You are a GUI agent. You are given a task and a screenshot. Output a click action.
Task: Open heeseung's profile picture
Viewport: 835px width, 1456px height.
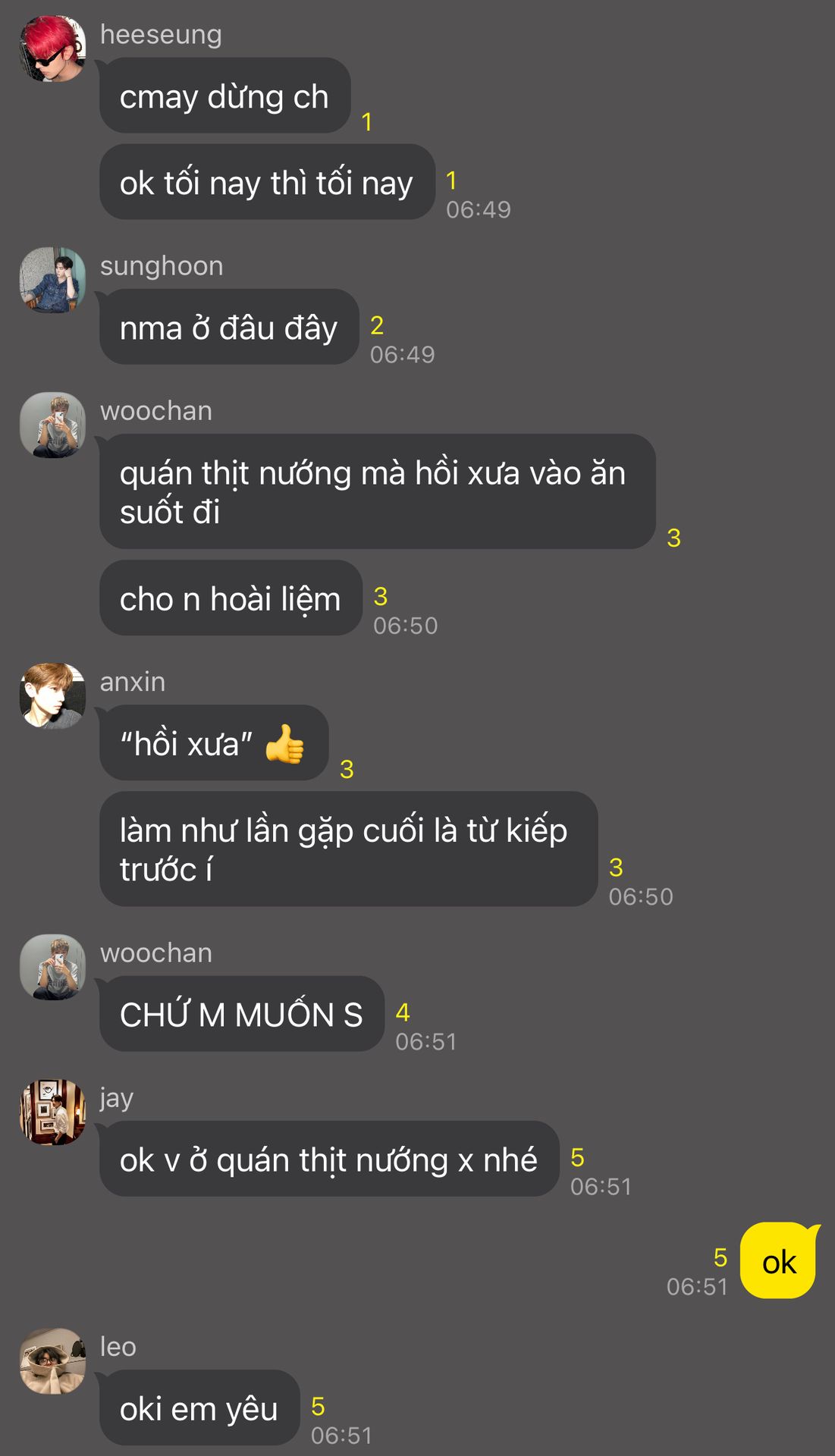click(52, 49)
